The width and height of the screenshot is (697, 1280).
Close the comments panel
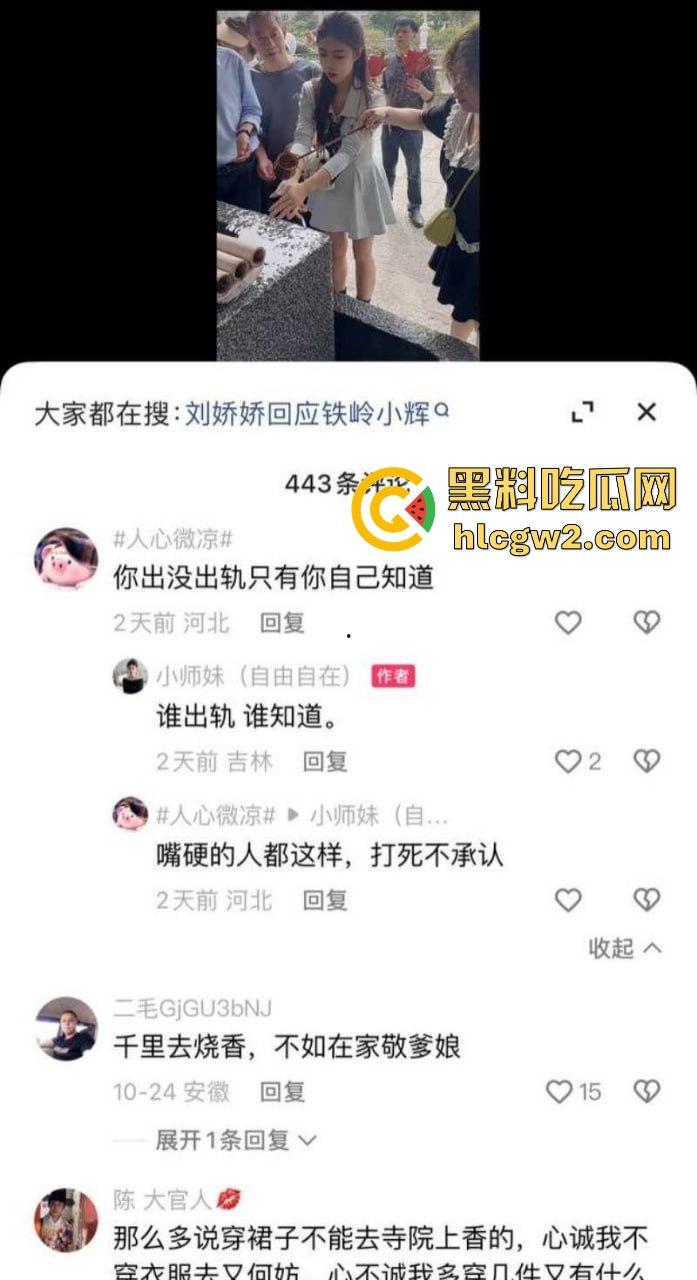[647, 411]
